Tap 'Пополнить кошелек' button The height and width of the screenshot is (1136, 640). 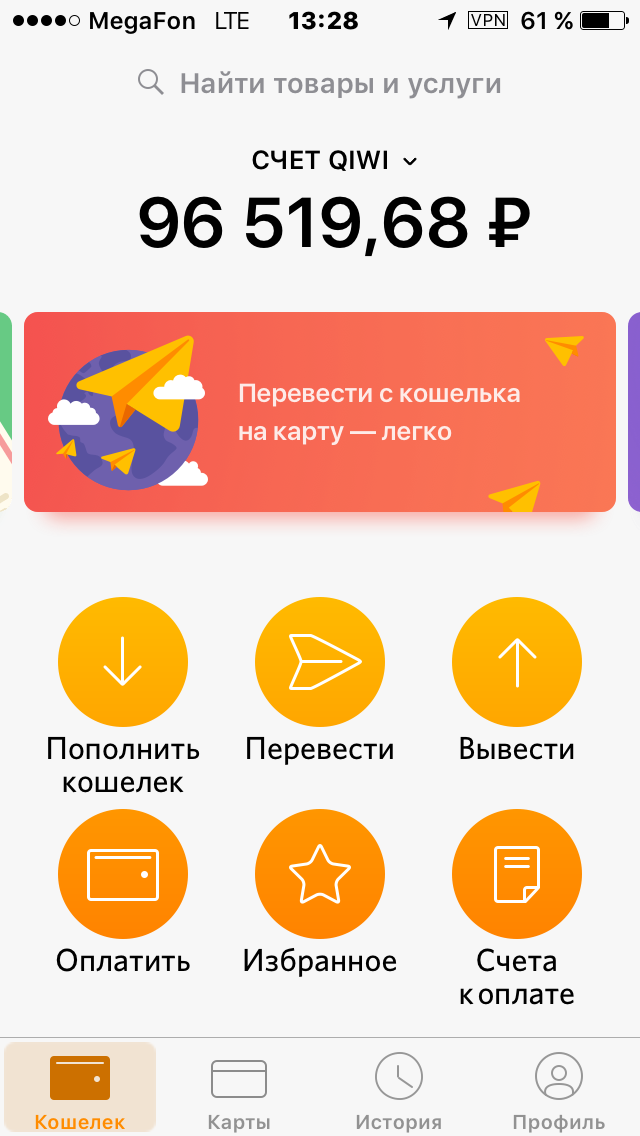(123, 661)
